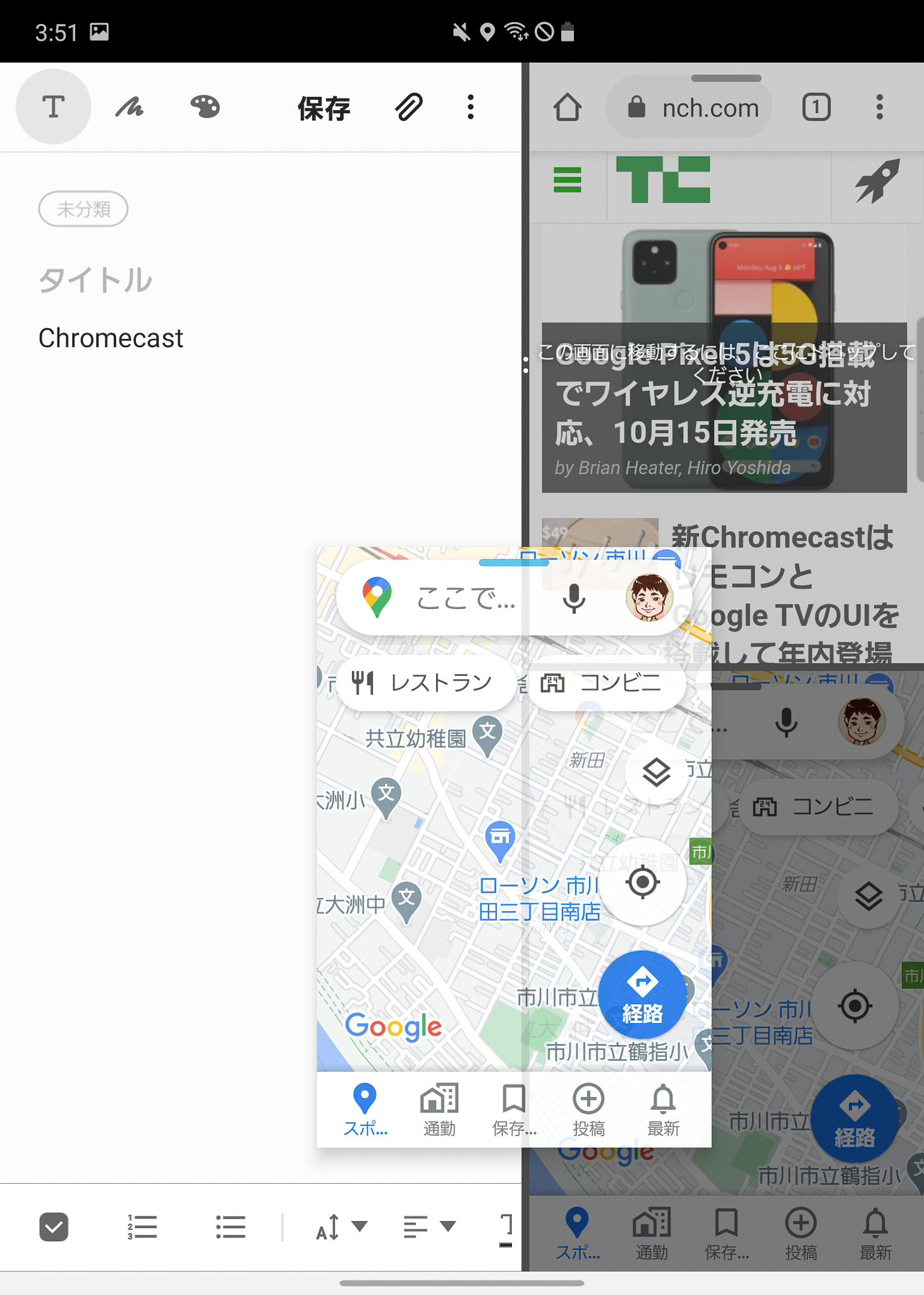Switch to handwriting pen mode
The image size is (924, 1295).
pos(130,107)
